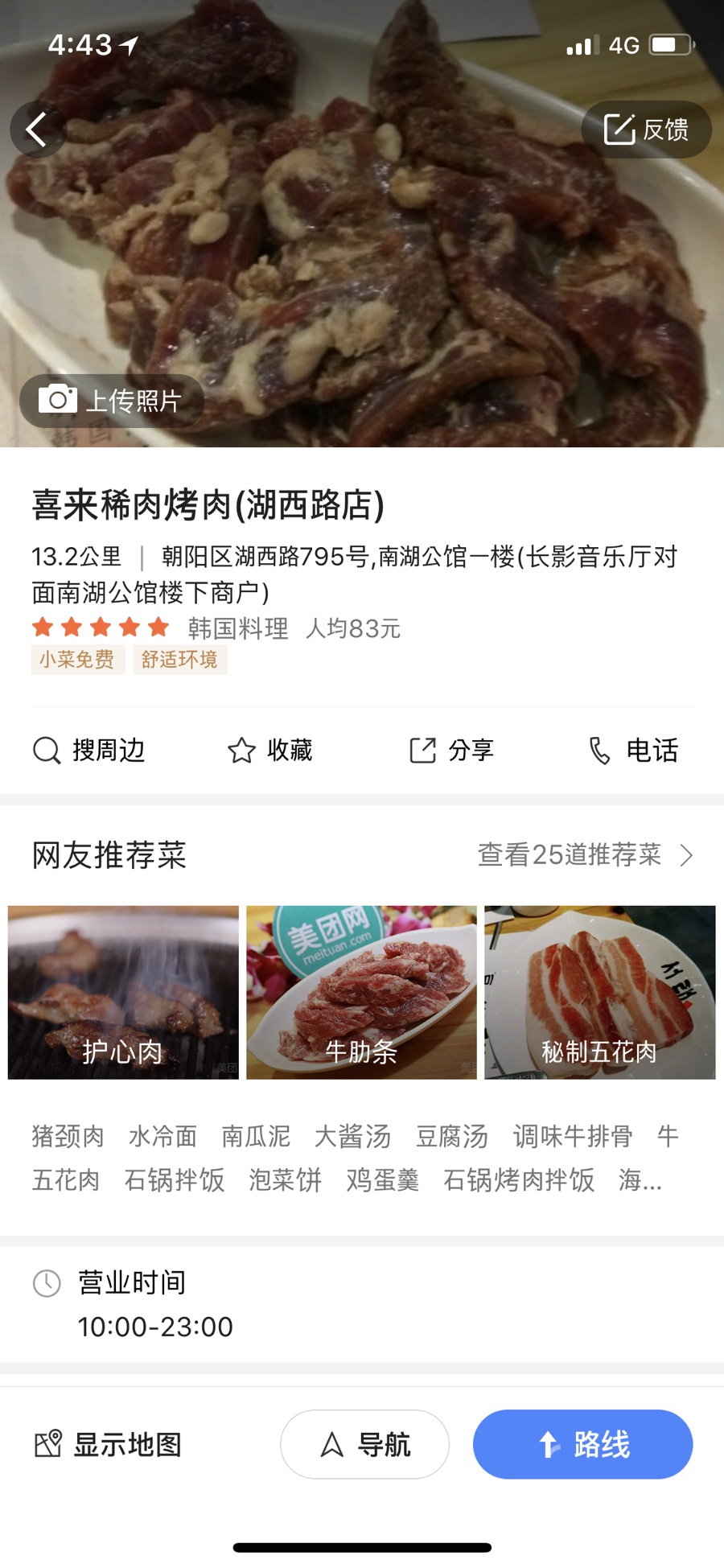
Task: Start navigation with 导航
Action: pos(364,1444)
